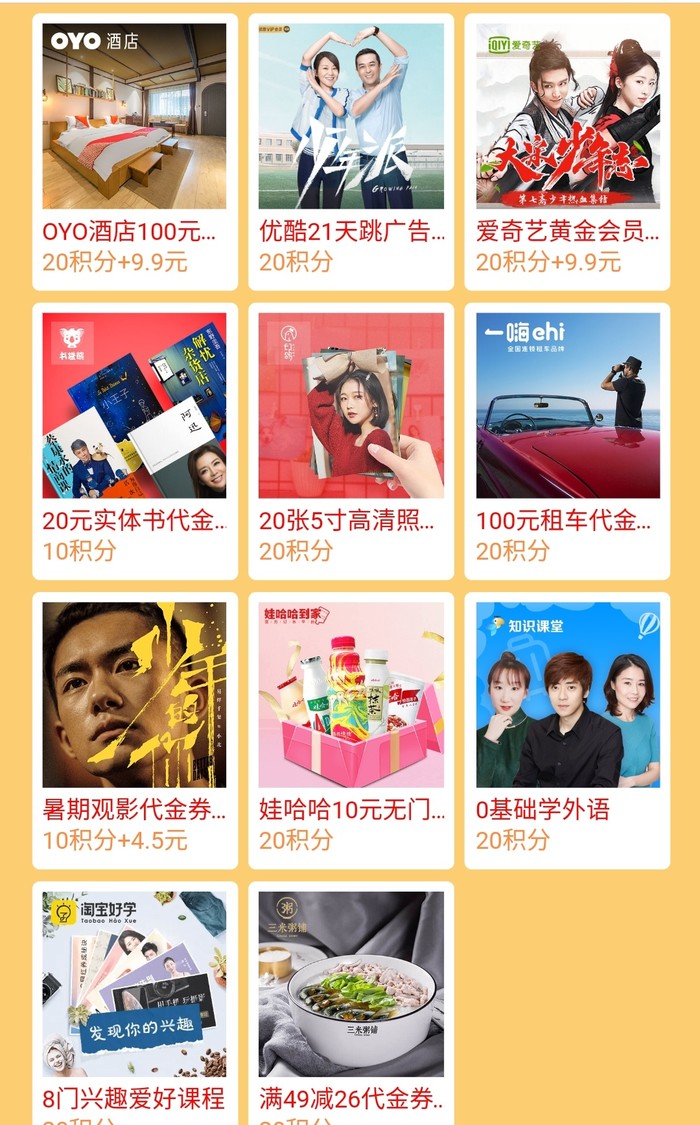Screen dimensions: 700x1125
Task: Tap the 爱奇艺黄金会员 card
Action: [x=567, y=151]
